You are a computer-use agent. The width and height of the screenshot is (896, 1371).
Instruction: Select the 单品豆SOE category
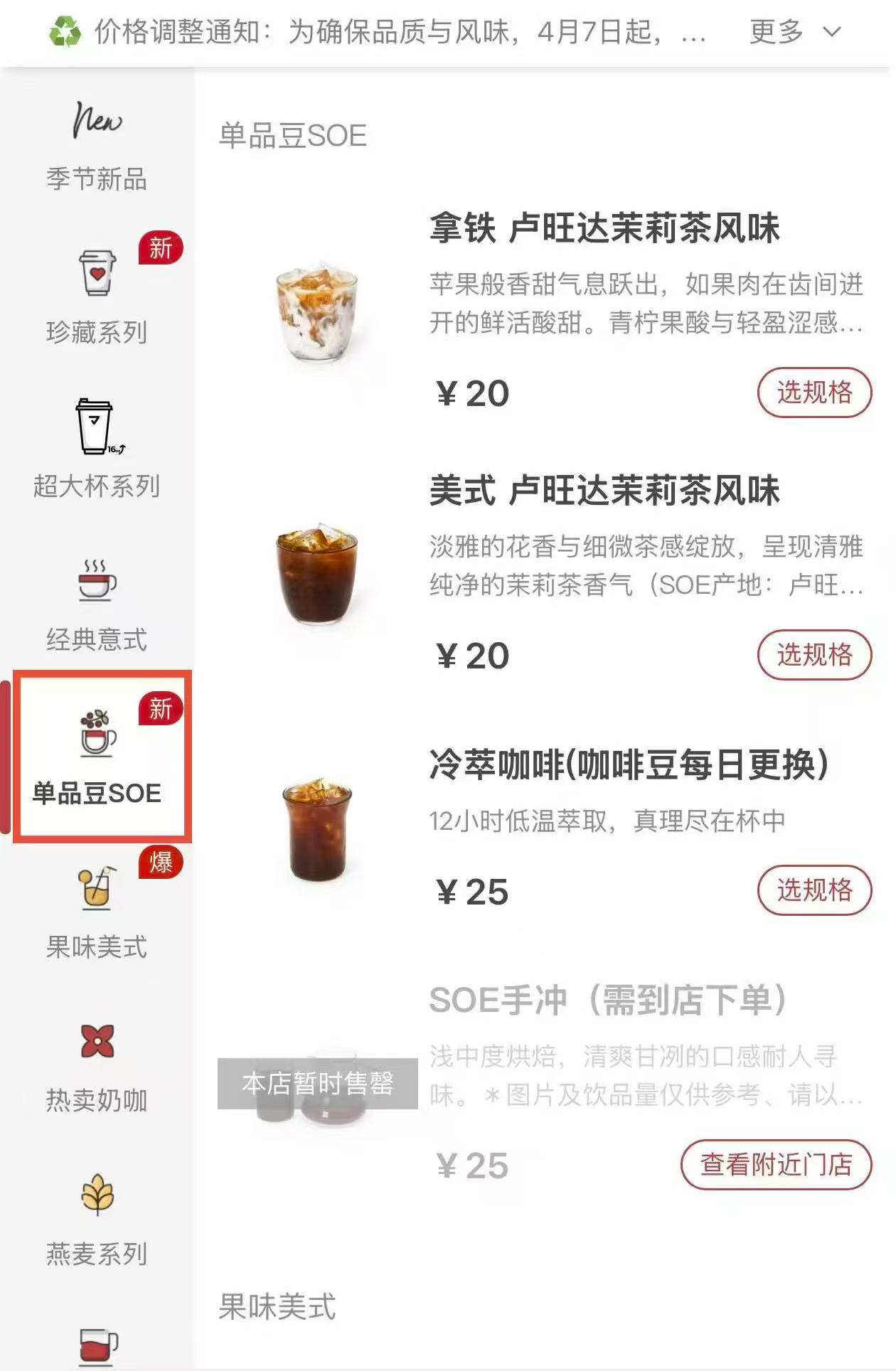(x=97, y=758)
